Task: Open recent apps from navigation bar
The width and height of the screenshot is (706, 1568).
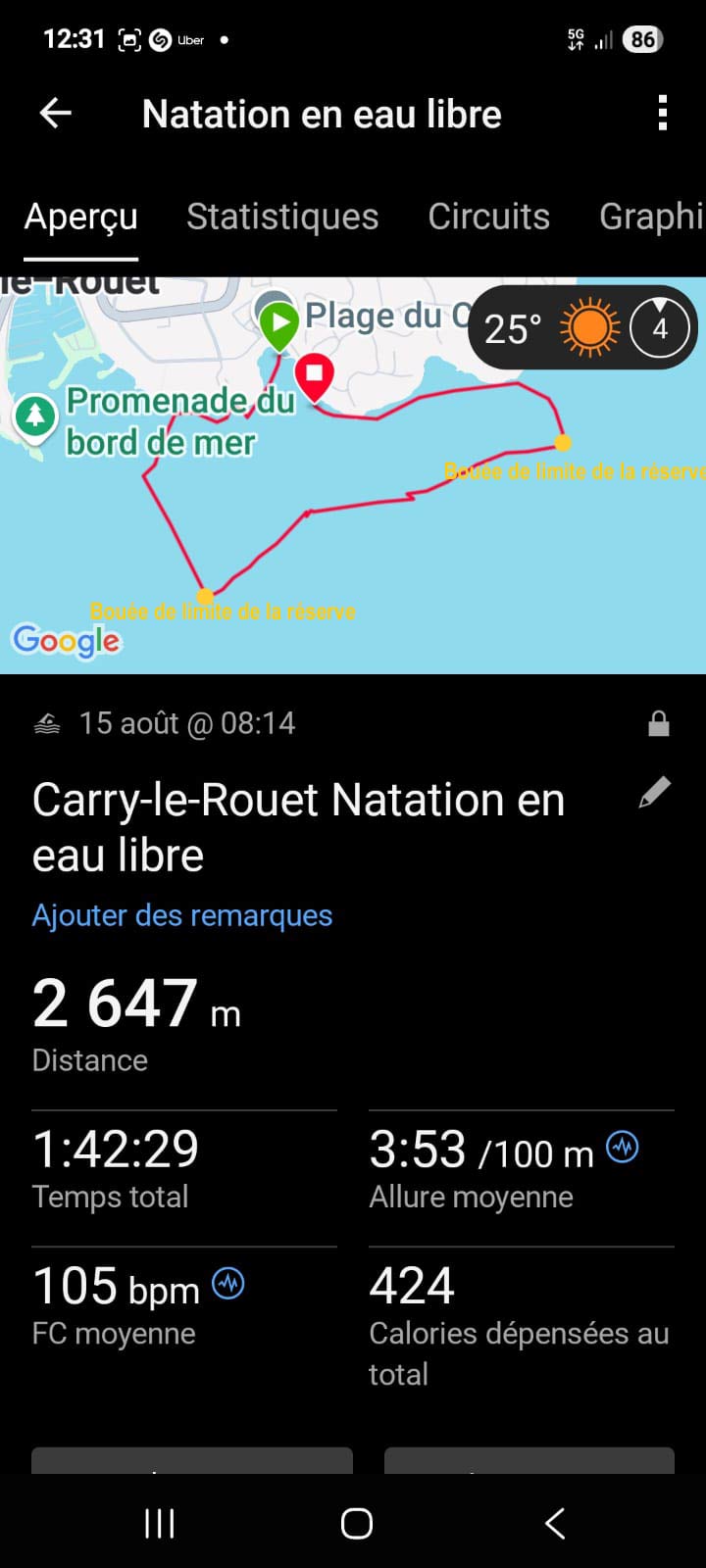Action: [160, 1524]
